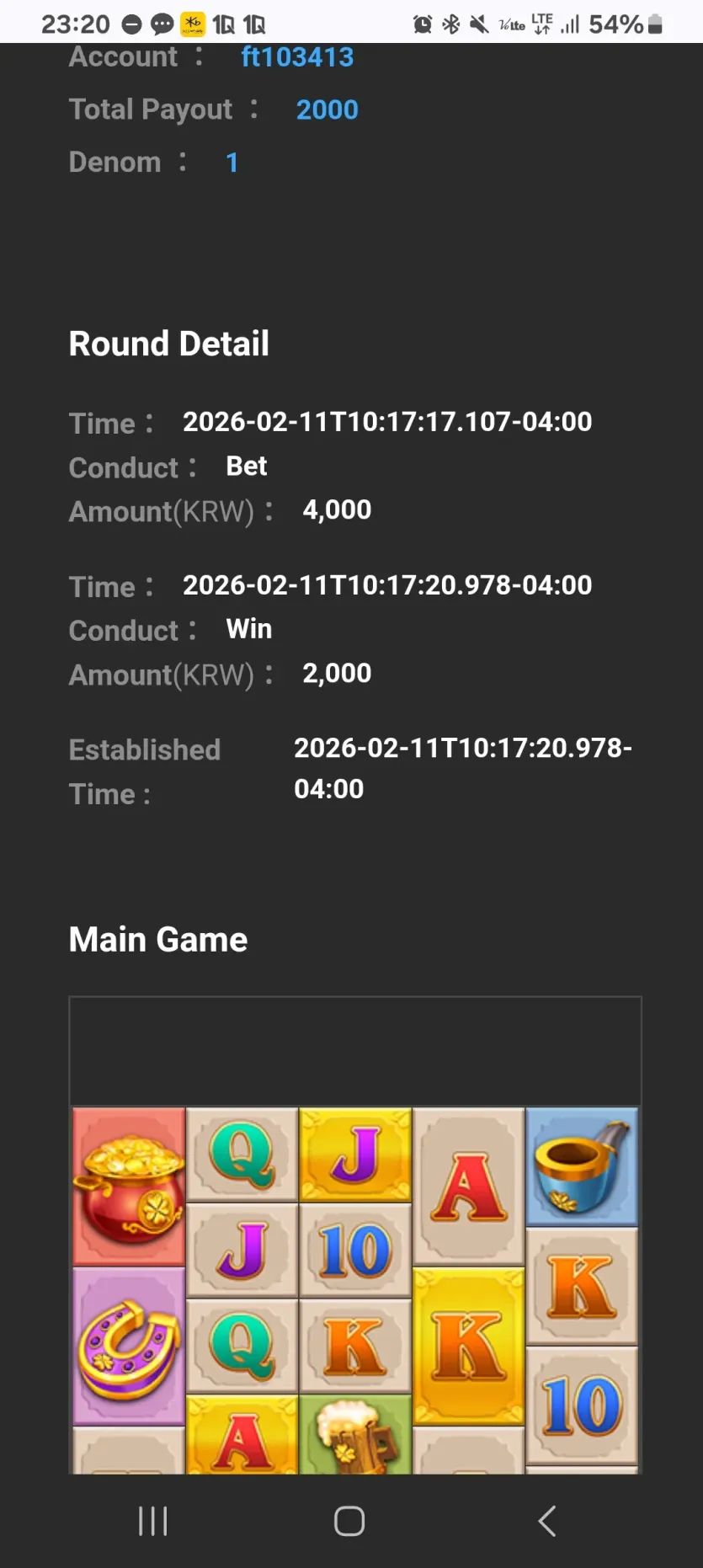Tap the system home button

pos(349,1521)
